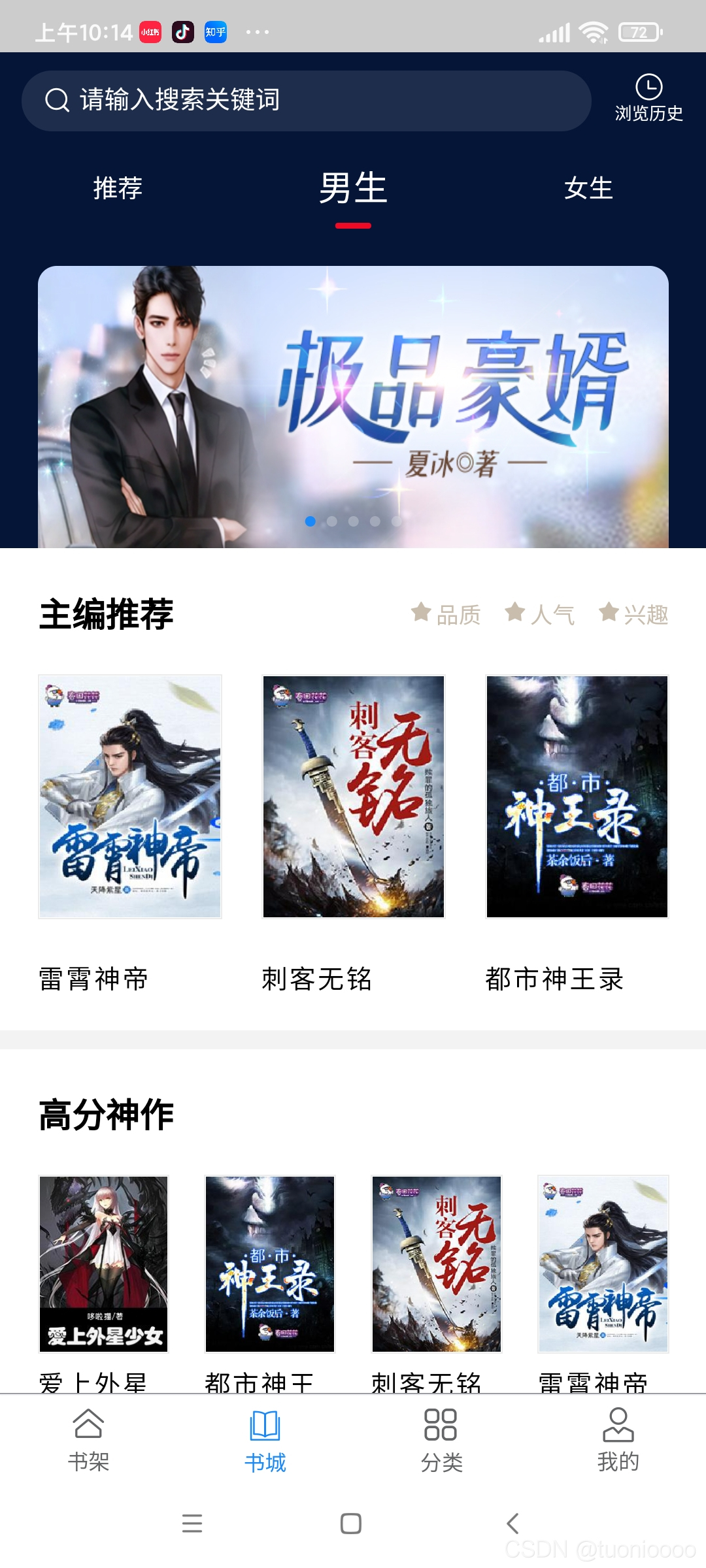Image resolution: width=706 pixels, height=1568 pixels.
Task: Open 爱上外星少女 in 高分神作
Action: point(104,1264)
